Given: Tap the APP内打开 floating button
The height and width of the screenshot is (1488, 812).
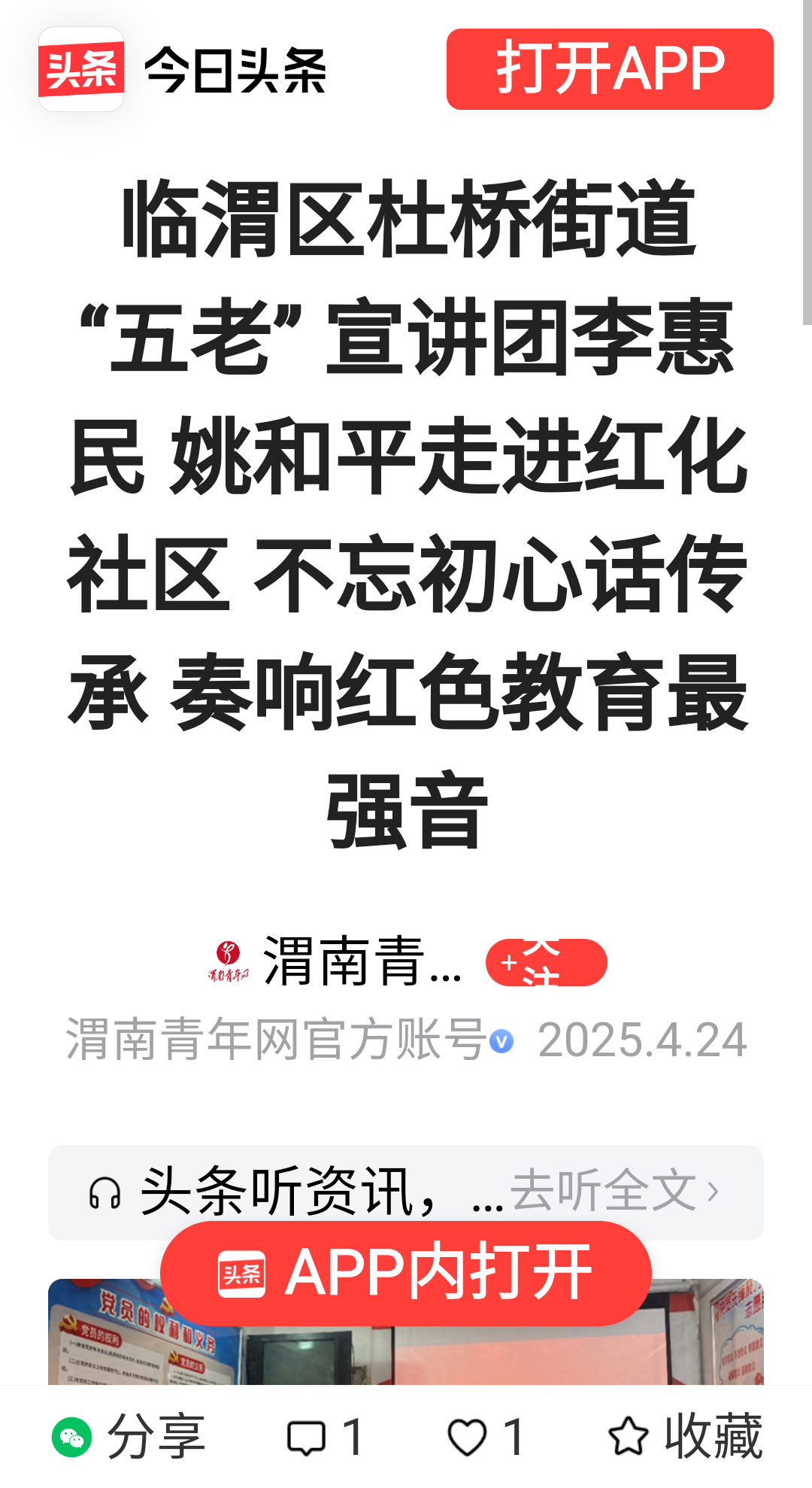Looking at the screenshot, I should tap(406, 1273).
